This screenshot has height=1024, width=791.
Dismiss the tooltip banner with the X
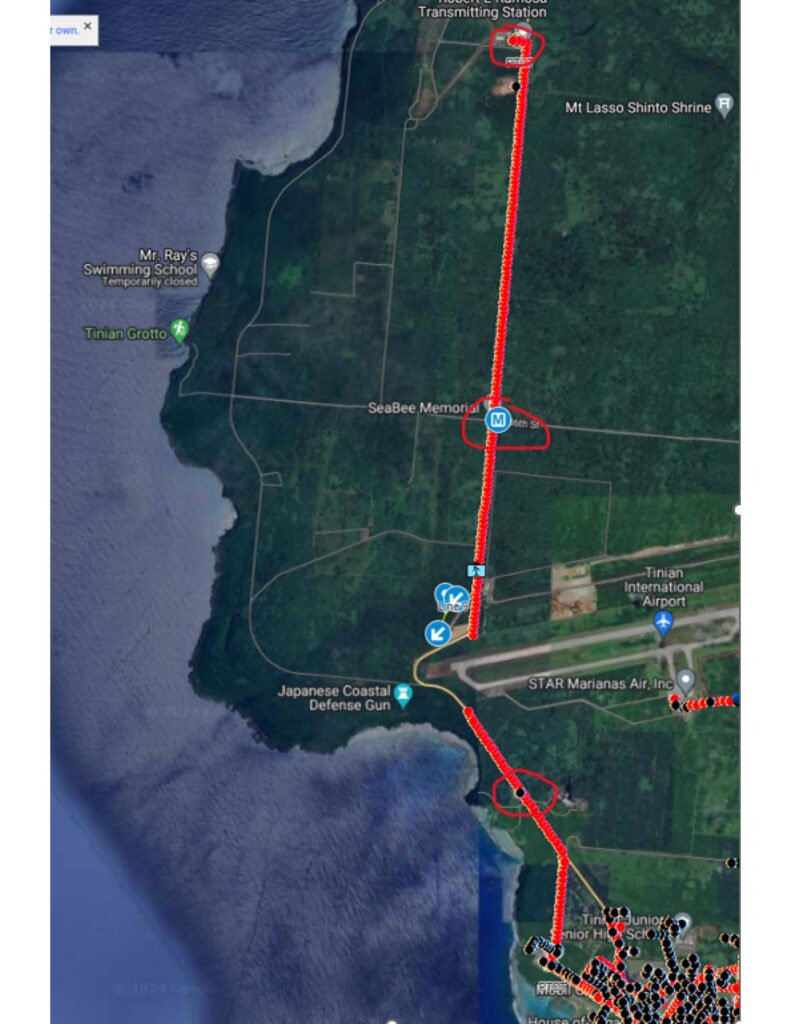tap(88, 26)
